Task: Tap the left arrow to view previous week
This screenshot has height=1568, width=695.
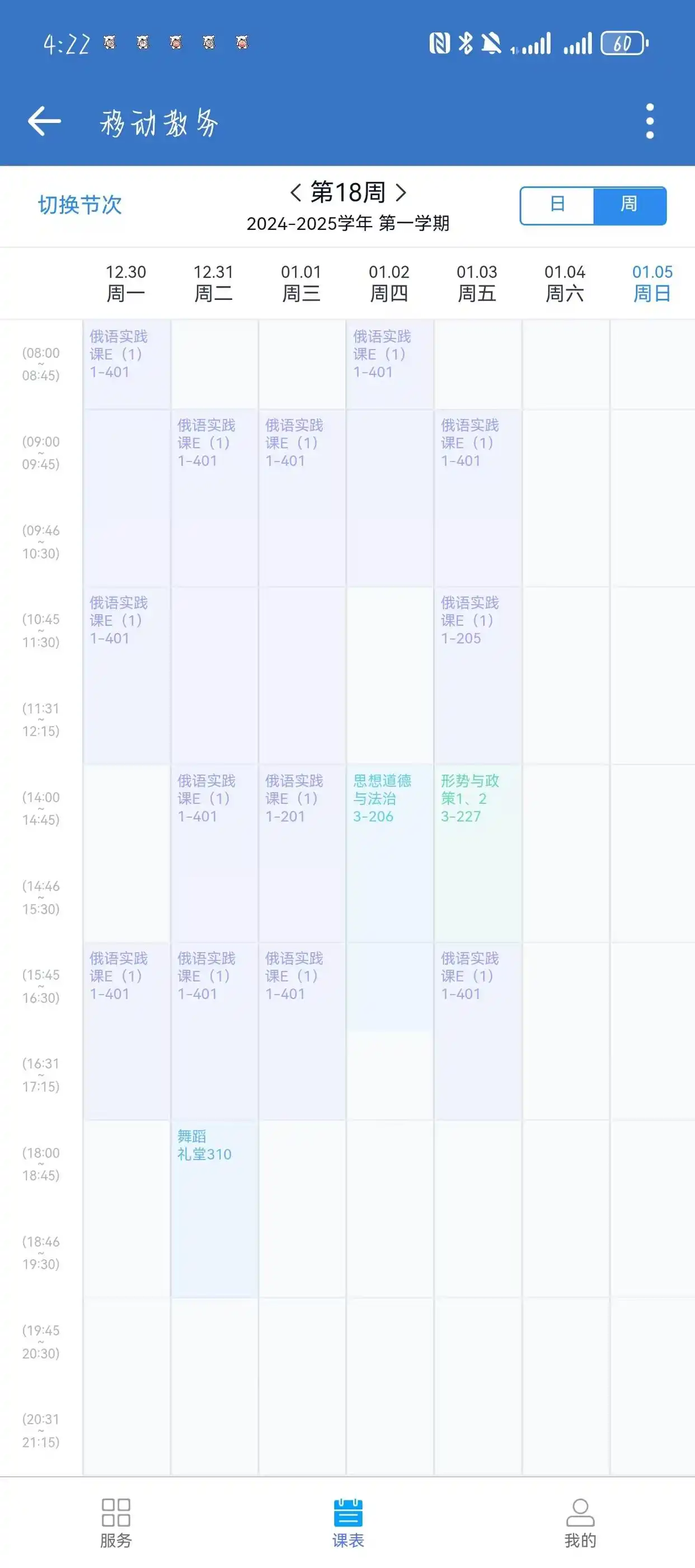Action: tap(297, 194)
